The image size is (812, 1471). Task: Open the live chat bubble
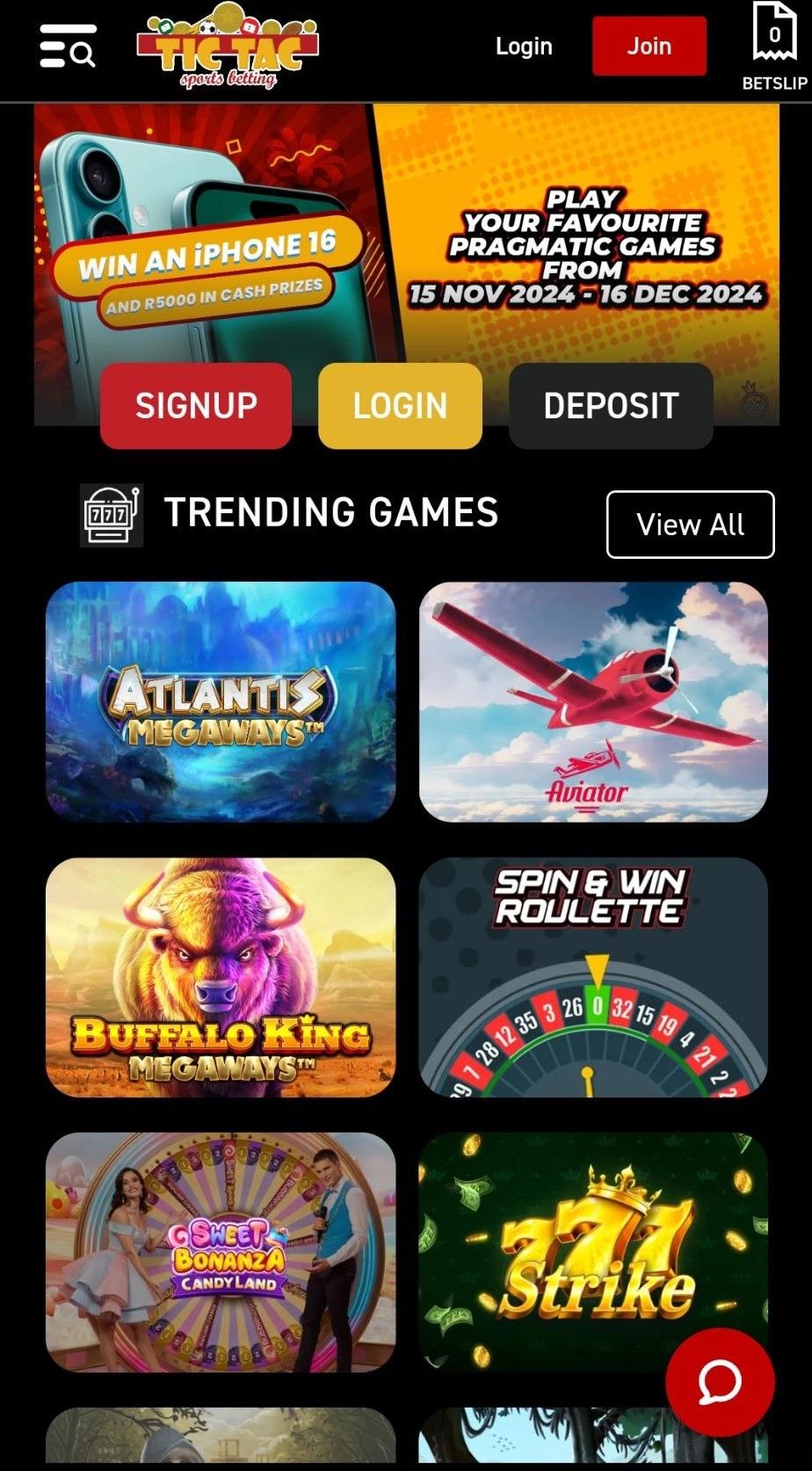(720, 1382)
